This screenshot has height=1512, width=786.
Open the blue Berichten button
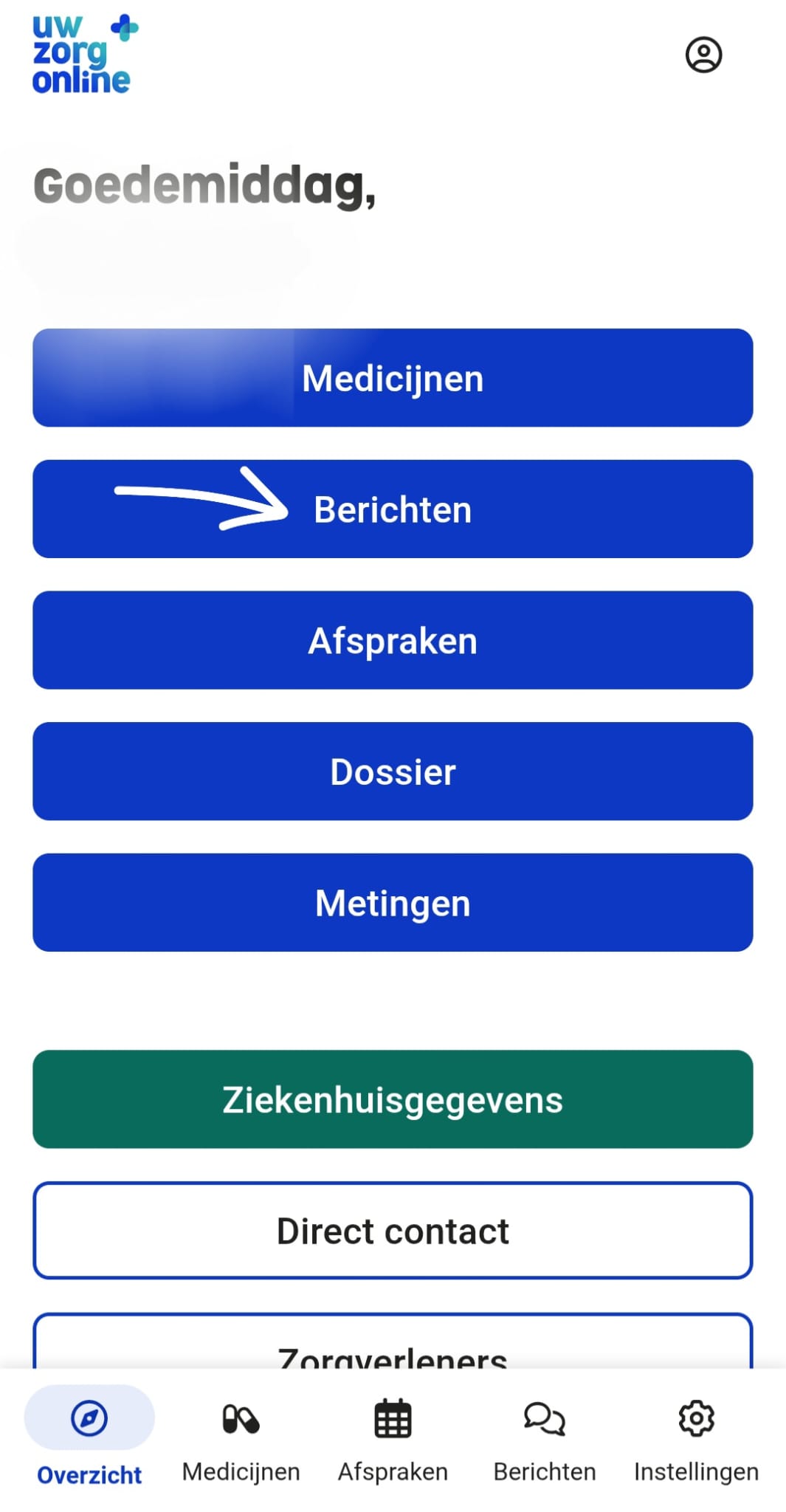[393, 509]
